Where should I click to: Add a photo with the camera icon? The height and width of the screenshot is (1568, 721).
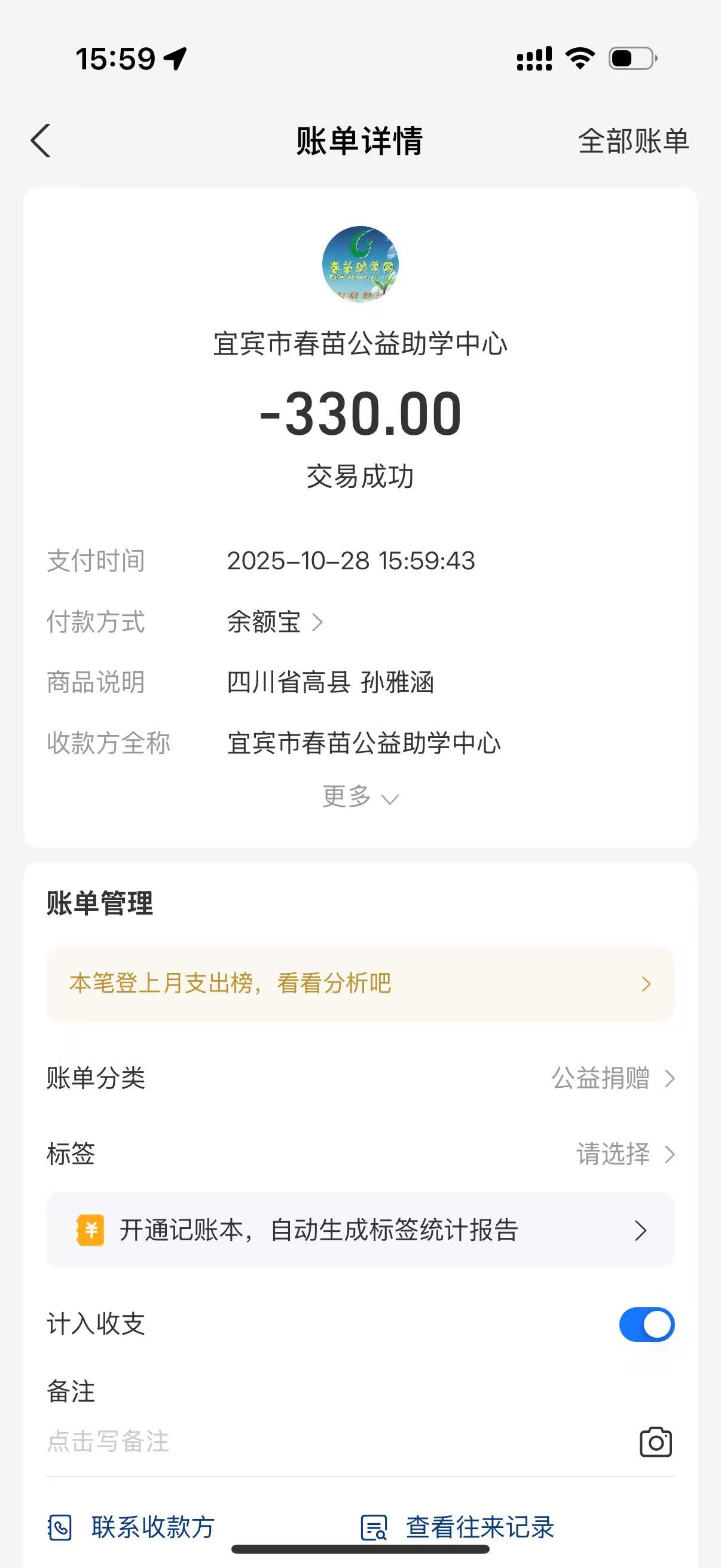(655, 1442)
